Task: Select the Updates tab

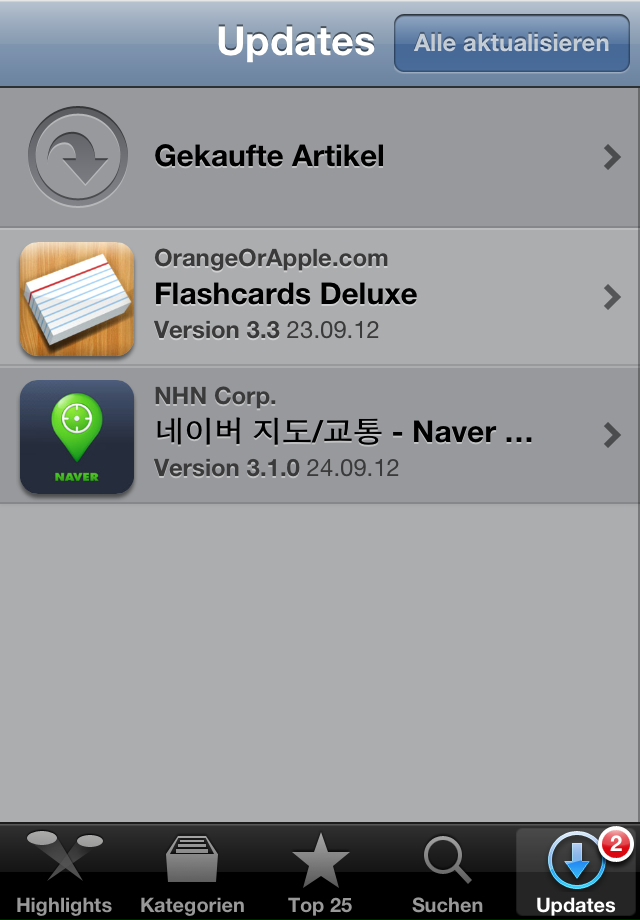Action: click(x=576, y=872)
